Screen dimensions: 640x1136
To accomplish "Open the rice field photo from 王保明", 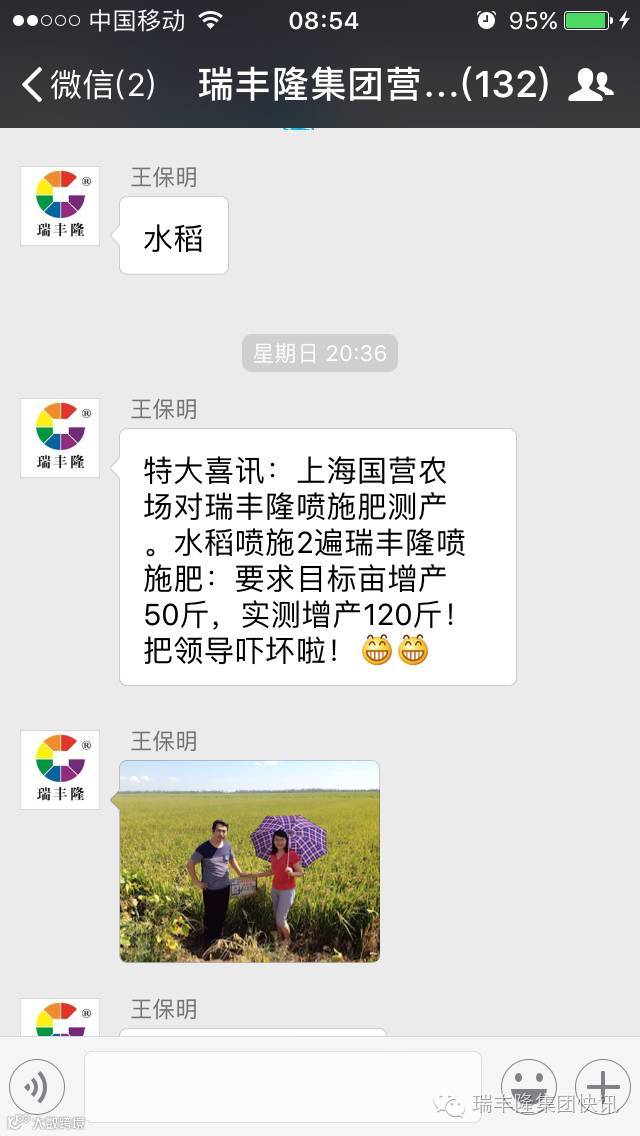I will [x=249, y=861].
